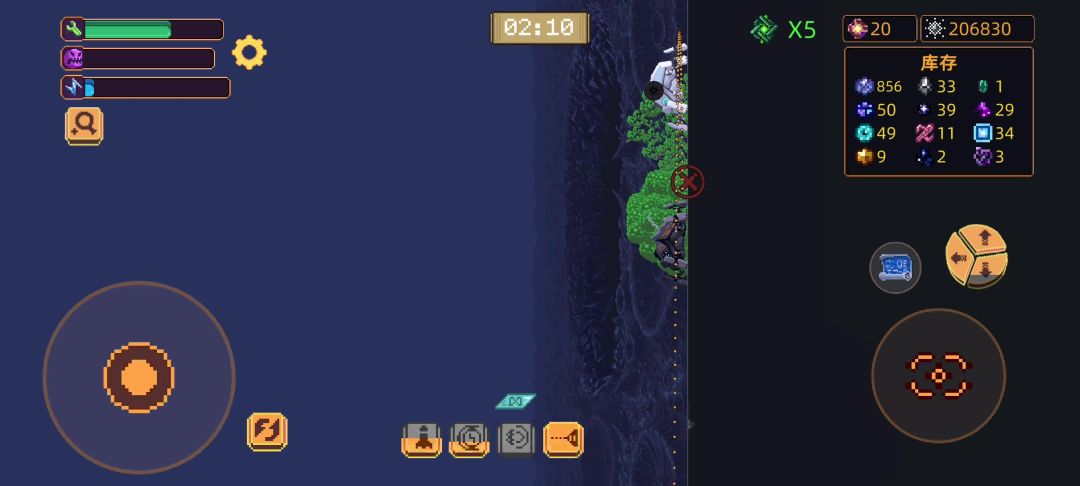Tap the left arrow on the direction wheel
Image resolution: width=1080 pixels, height=486 pixels.
coord(958,258)
